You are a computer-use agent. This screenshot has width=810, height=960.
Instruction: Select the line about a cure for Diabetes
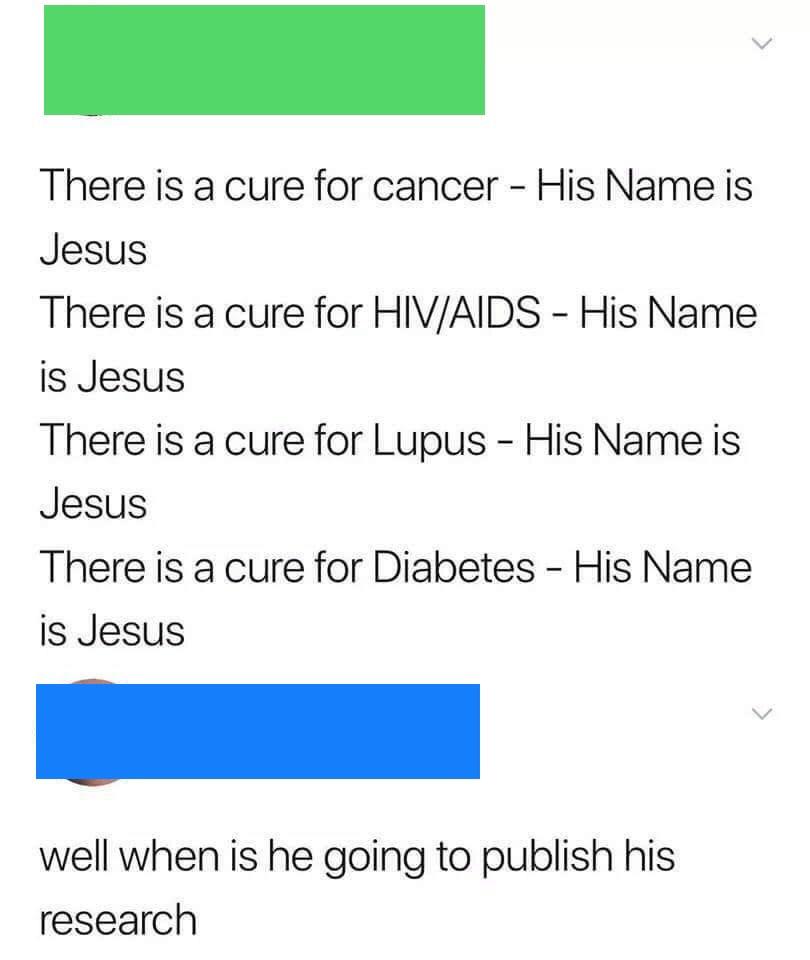coord(395,568)
